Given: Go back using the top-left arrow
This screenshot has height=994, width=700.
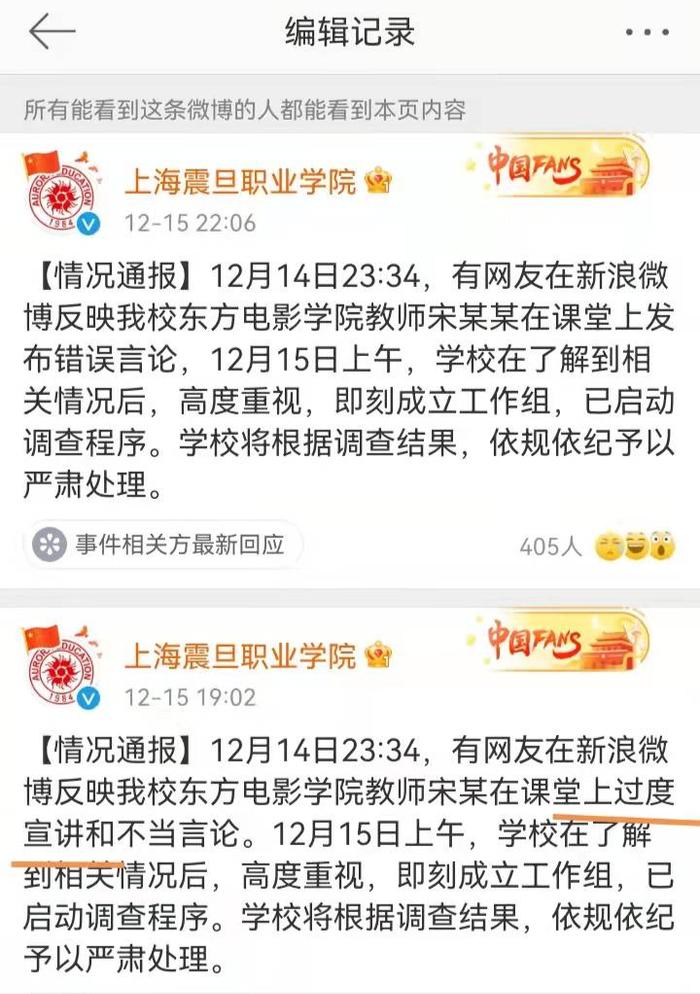Looking at the screenshot, I should tap(52, 33).
